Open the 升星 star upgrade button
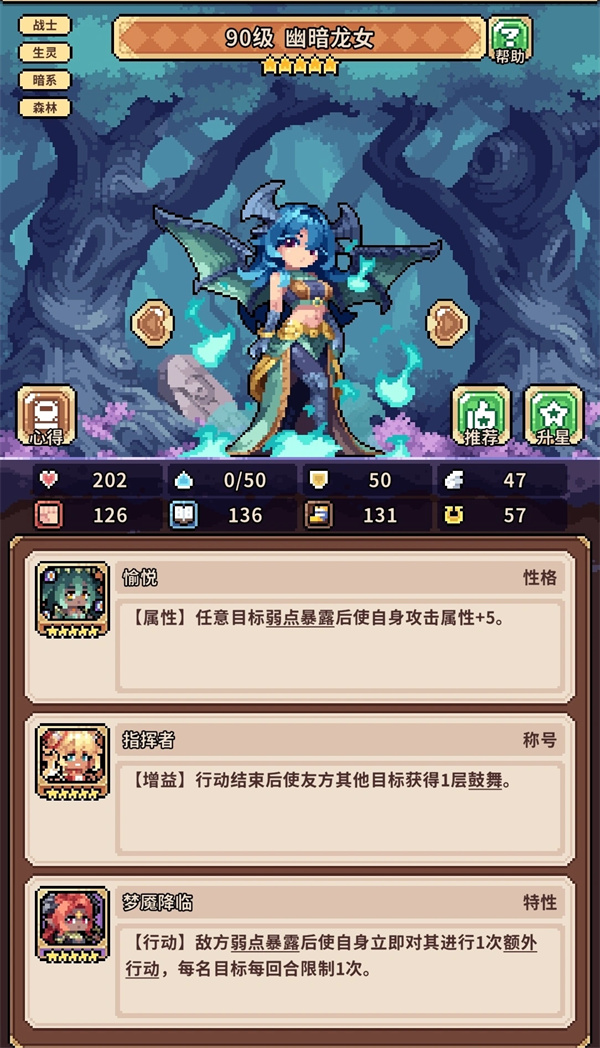Viewport: 600px width, 1048px height. pyautogui.click(x=553, y=415)
